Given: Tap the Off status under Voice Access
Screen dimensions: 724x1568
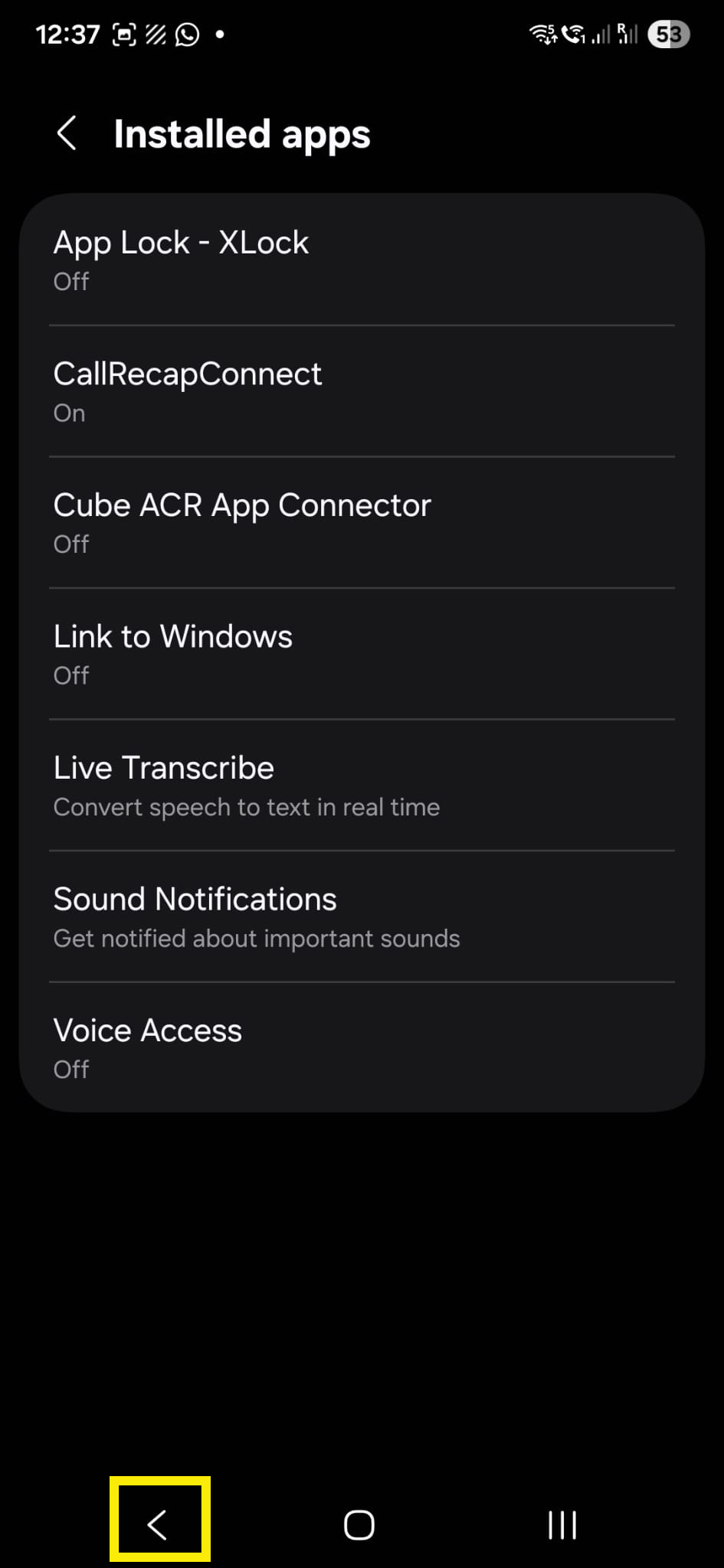Looking at the screenshot, I should [71, 1070].
